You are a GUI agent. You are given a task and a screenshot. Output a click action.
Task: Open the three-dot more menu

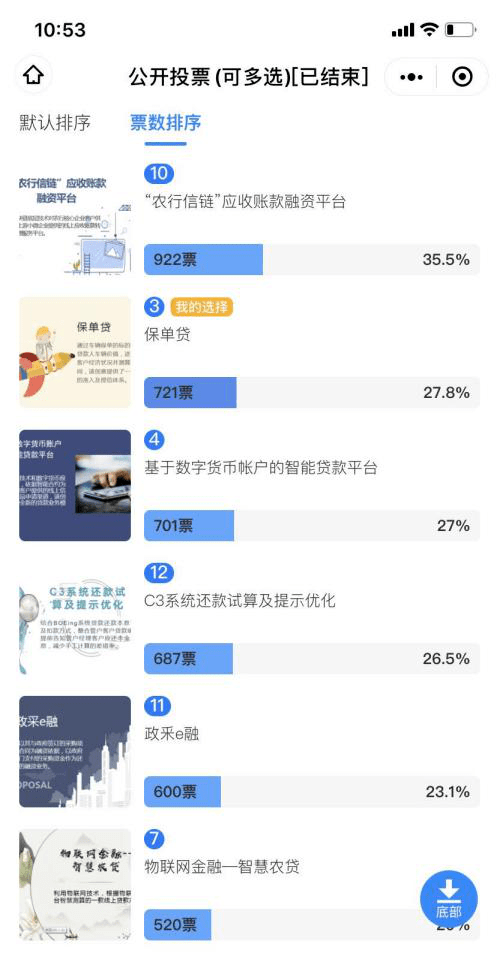[411, 77]
